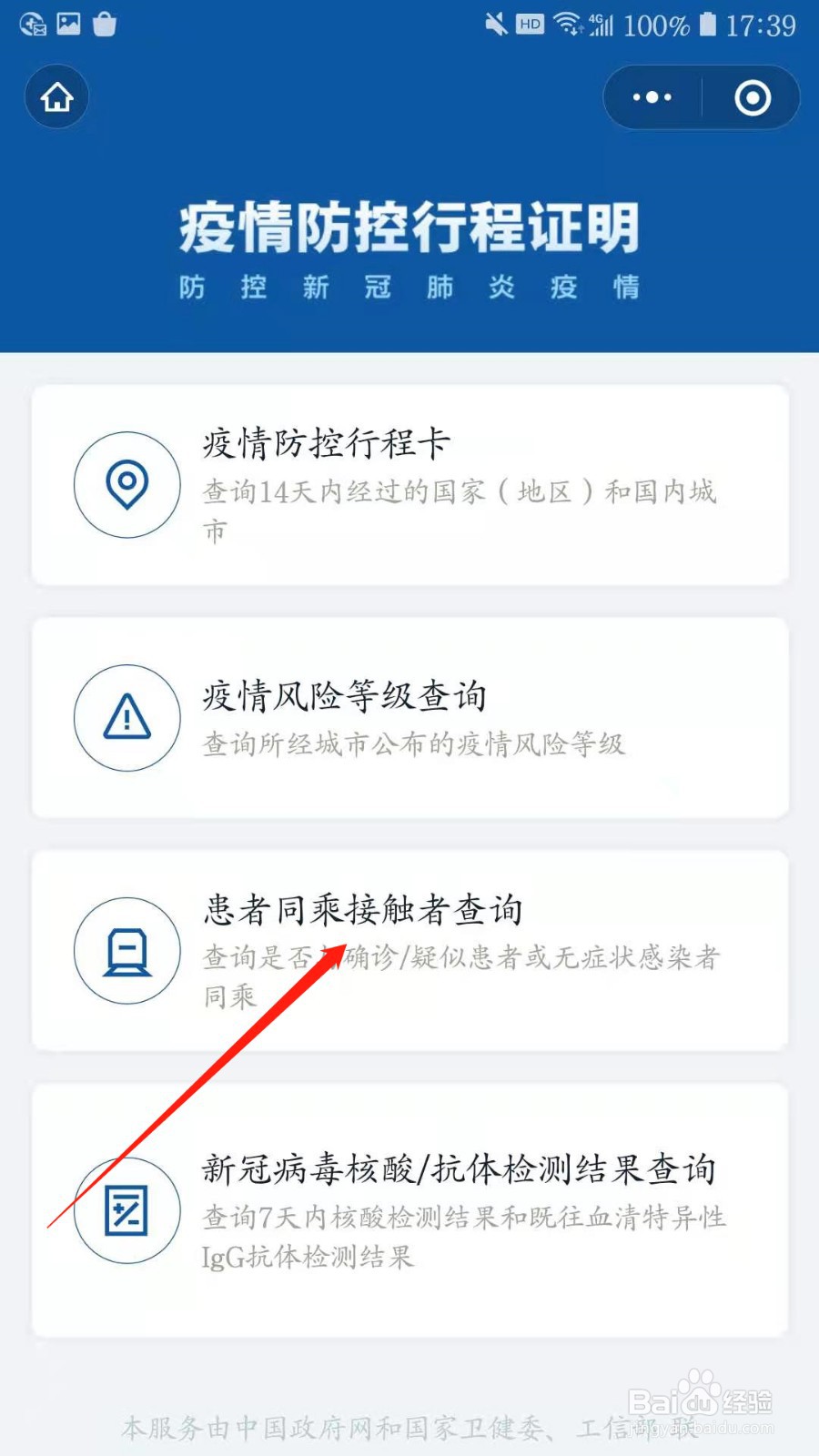Tap the mute icon in the status bar
This screenshot has height=1456, width=819.
[x=496, y=24]
